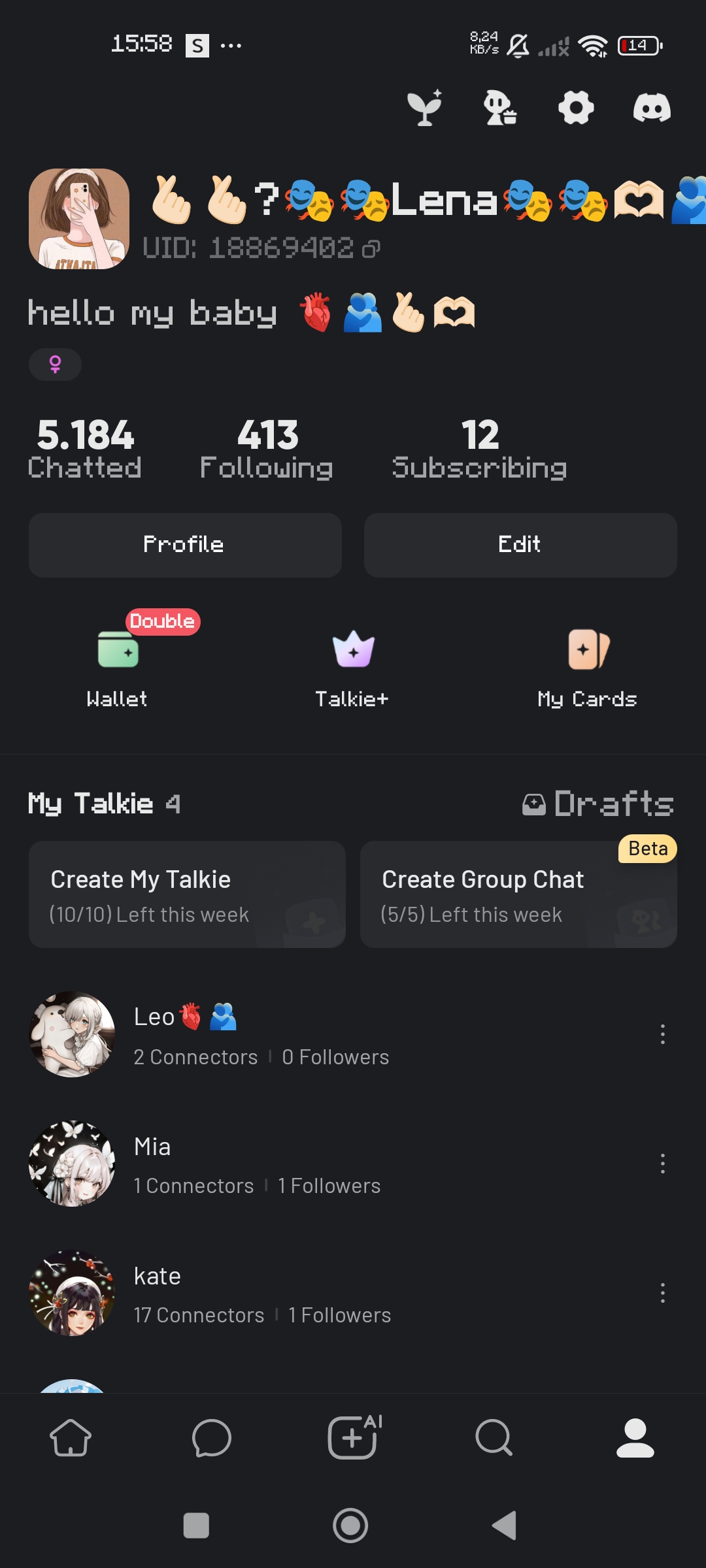Open more options for Mia
The height and width of the screenshot is (1568, 706).
click(663, 1164)
